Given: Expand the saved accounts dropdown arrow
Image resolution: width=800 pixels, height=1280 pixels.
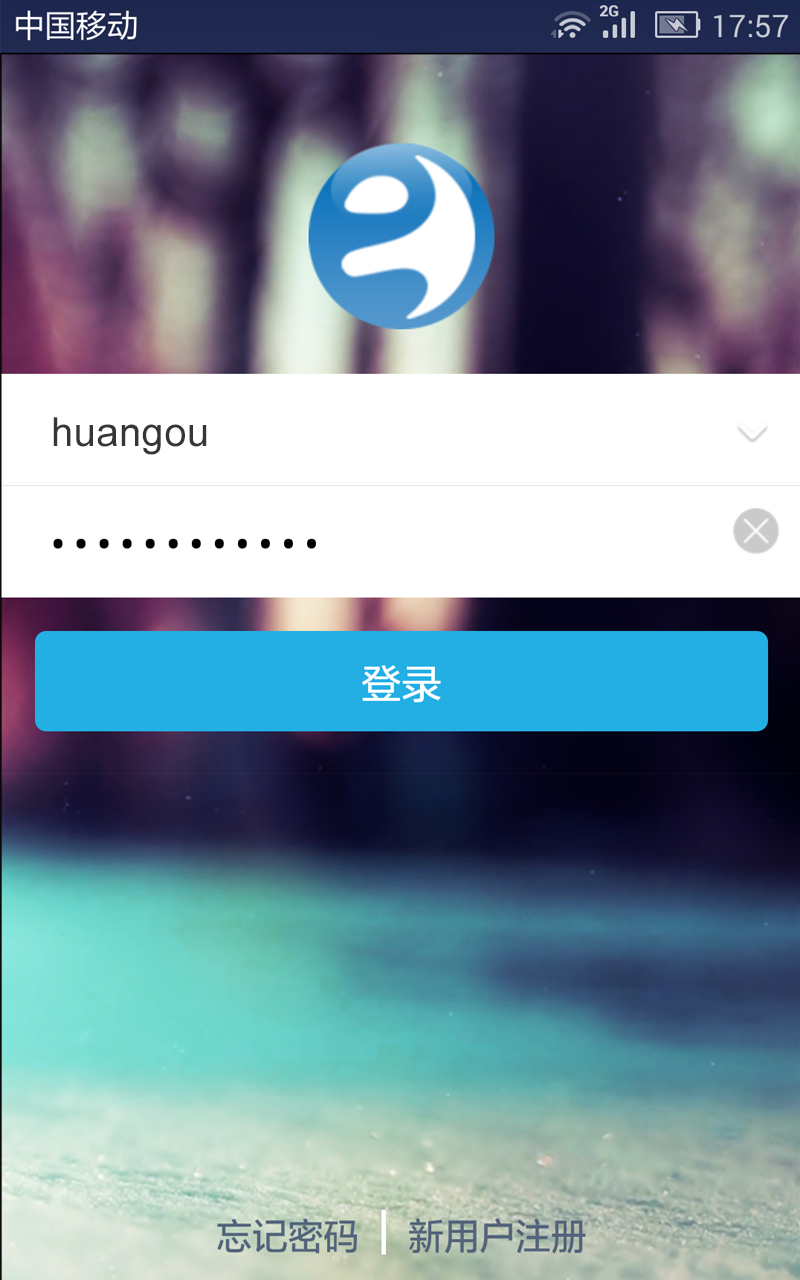Looking at the screenshot, I should coord(752,433).
